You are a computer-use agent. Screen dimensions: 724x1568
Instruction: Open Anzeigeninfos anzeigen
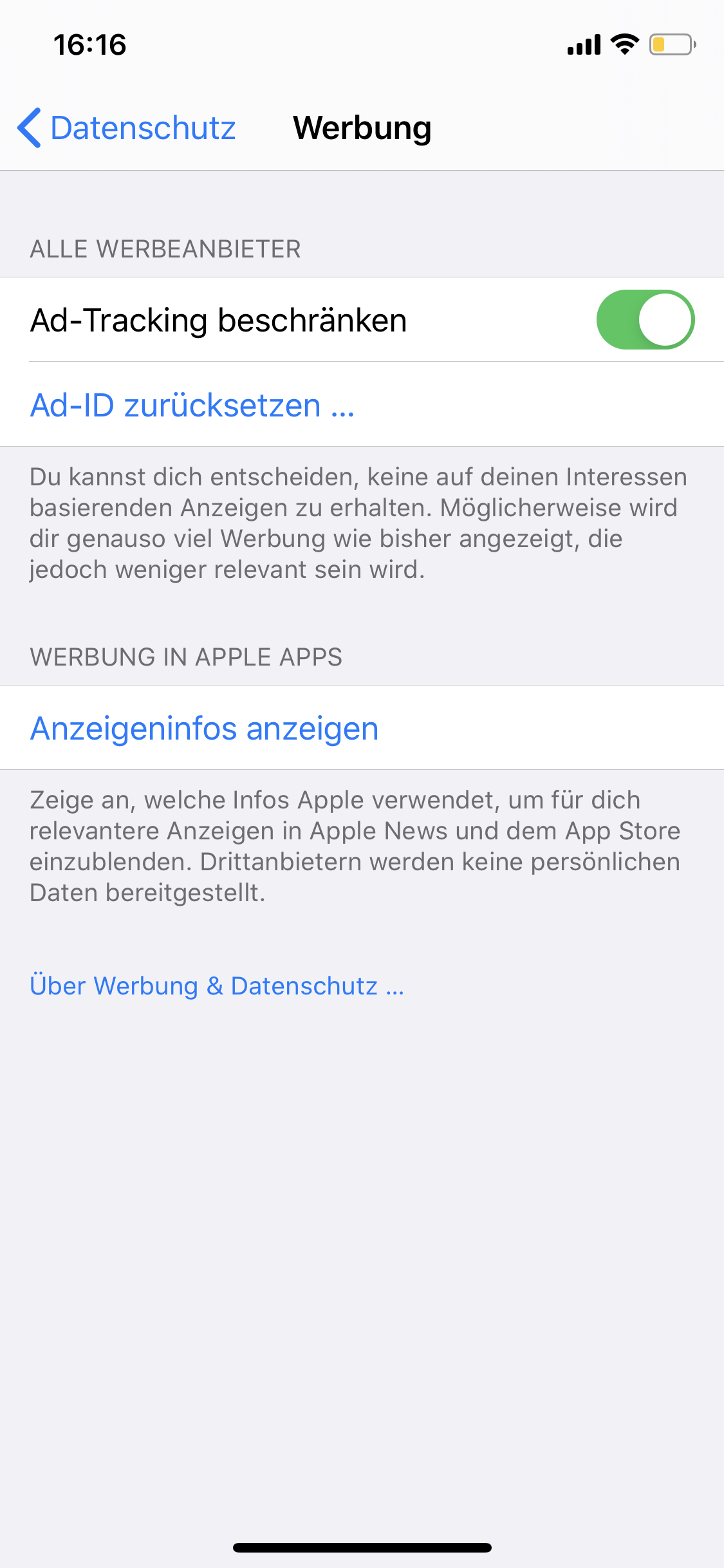[x=205, y=729]
